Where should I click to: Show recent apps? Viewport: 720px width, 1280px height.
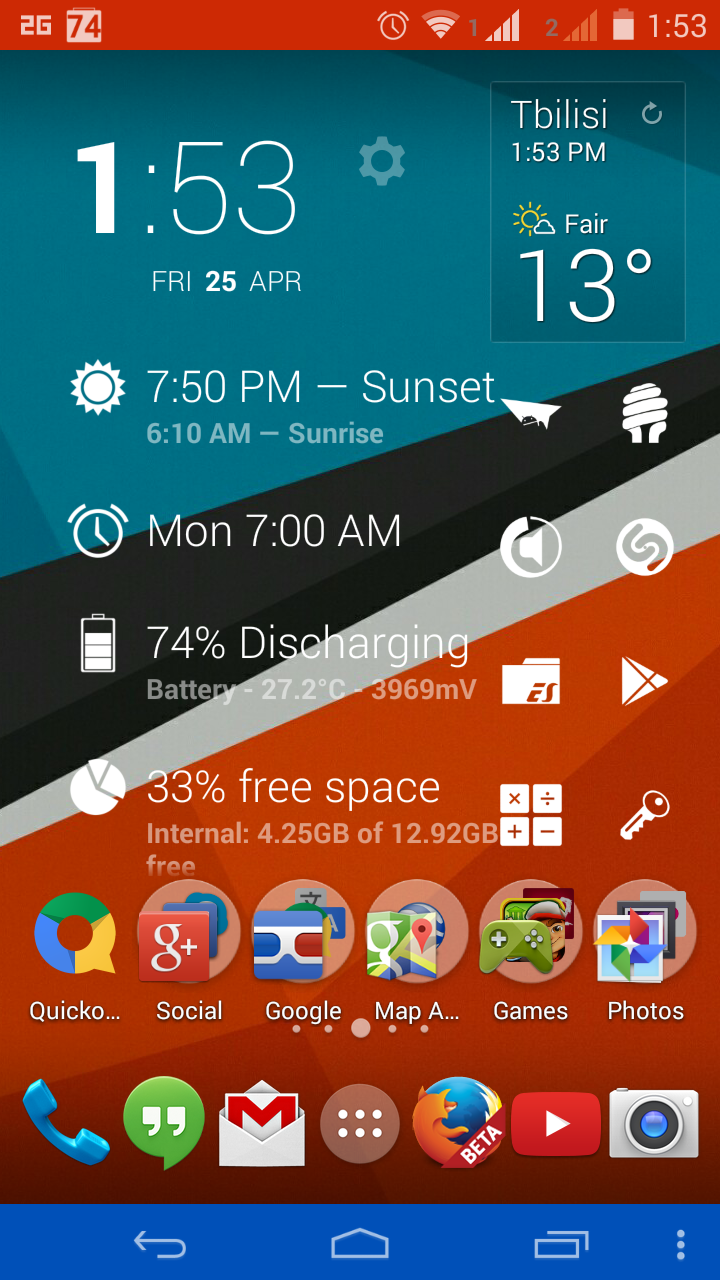click(562, 1245)
